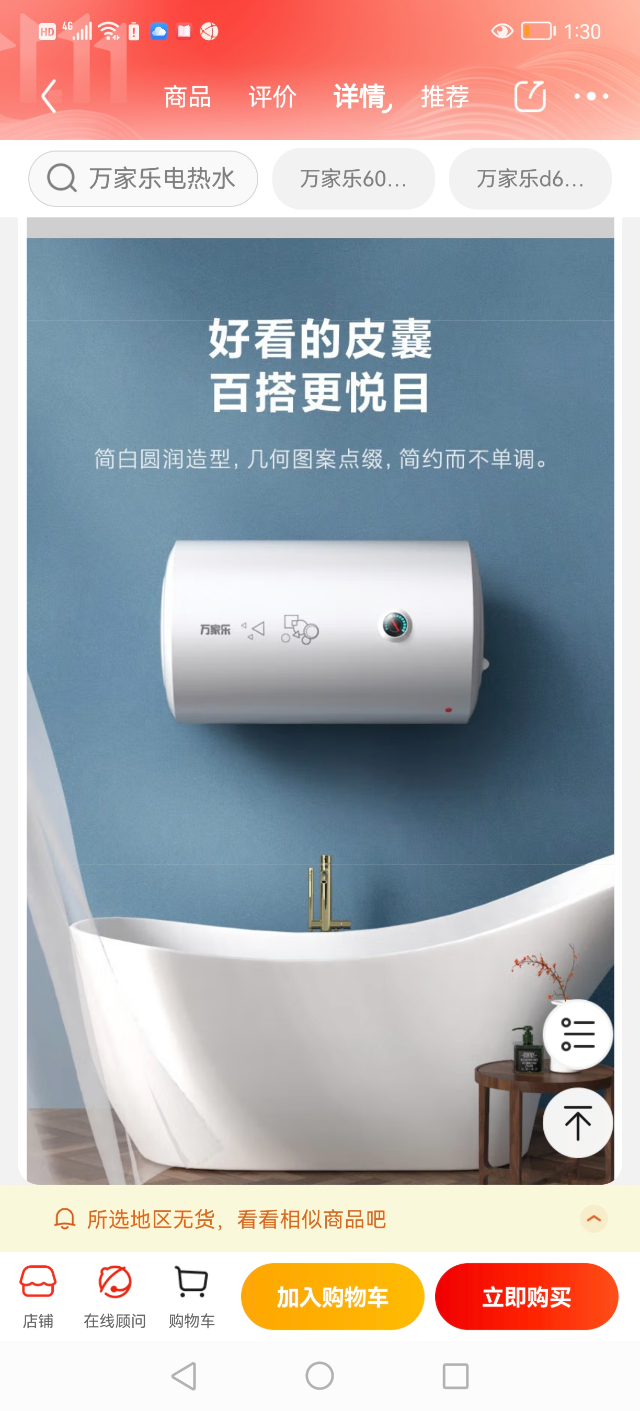This screenshot has height=1411, width=640.
Task: Share this product page
Action: pyautogui.click(x=530, y=97)
